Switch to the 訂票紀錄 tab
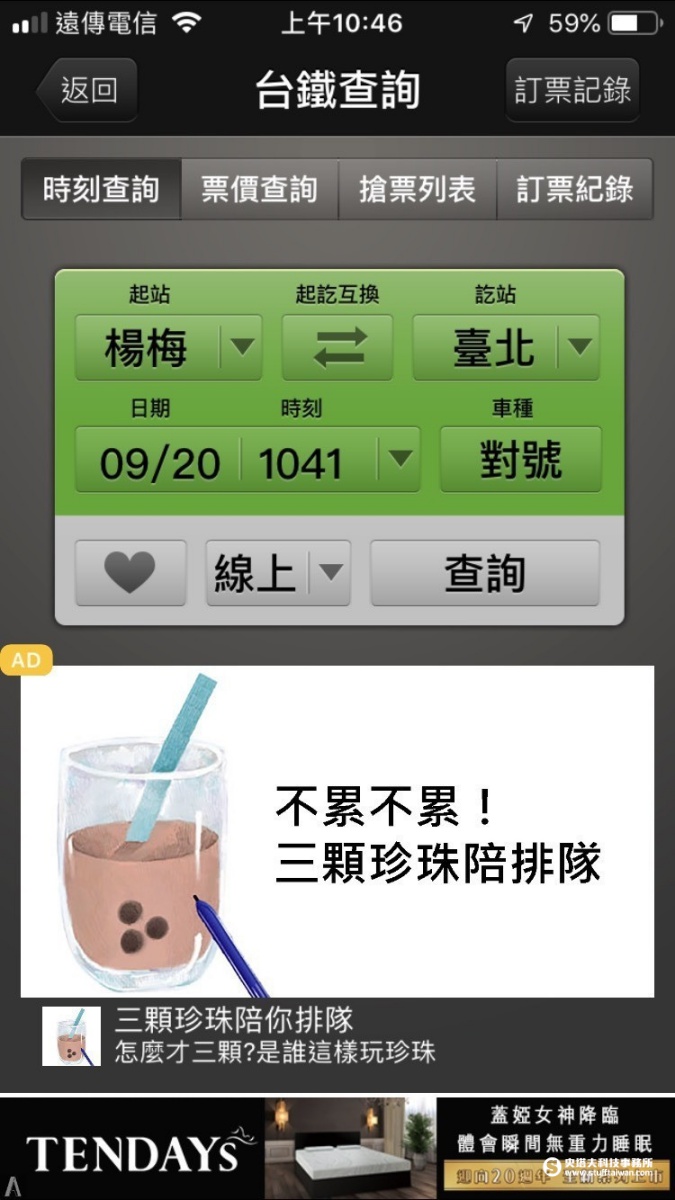This screenshot has height=1200, width=675. click(x=575, y=189)
